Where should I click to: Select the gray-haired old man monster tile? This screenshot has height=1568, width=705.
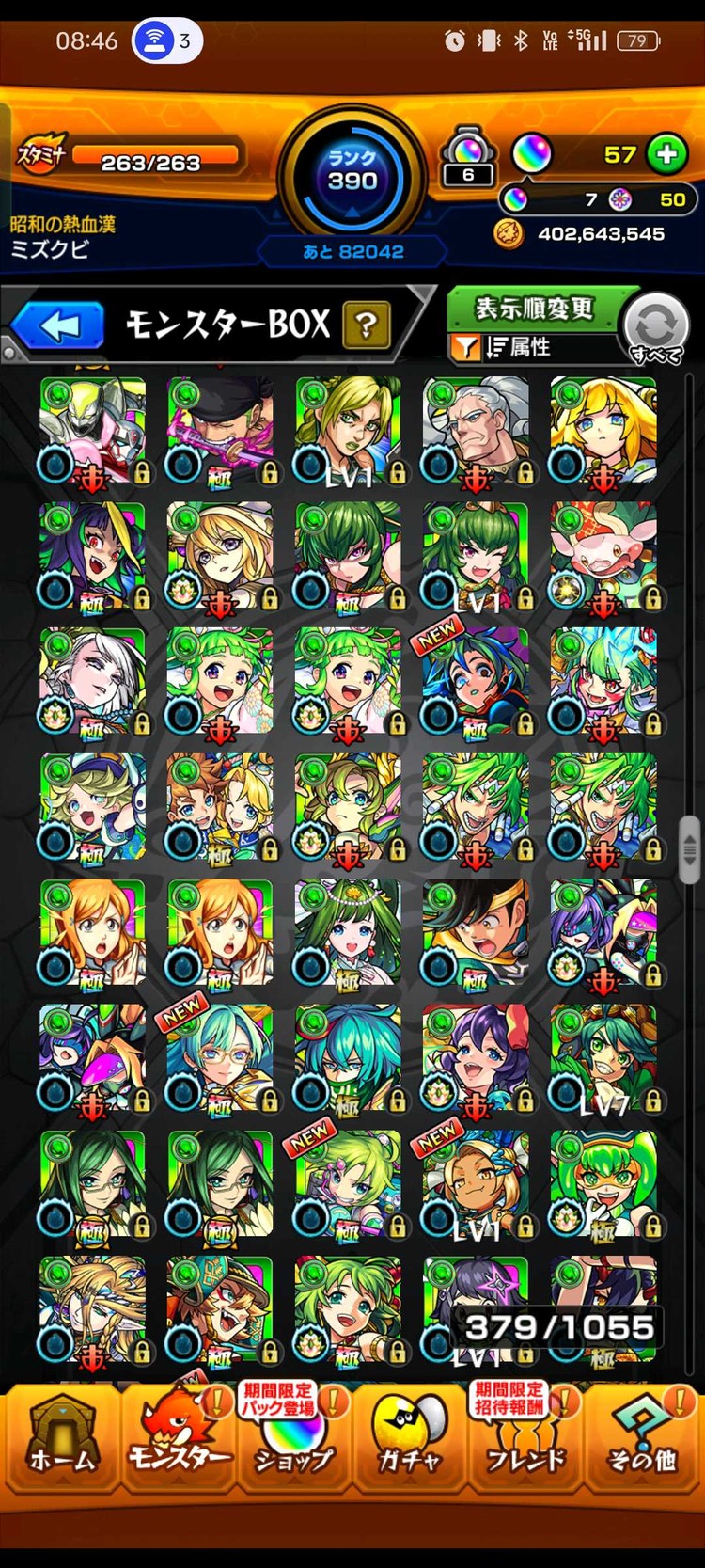click(x=476, y=430)
